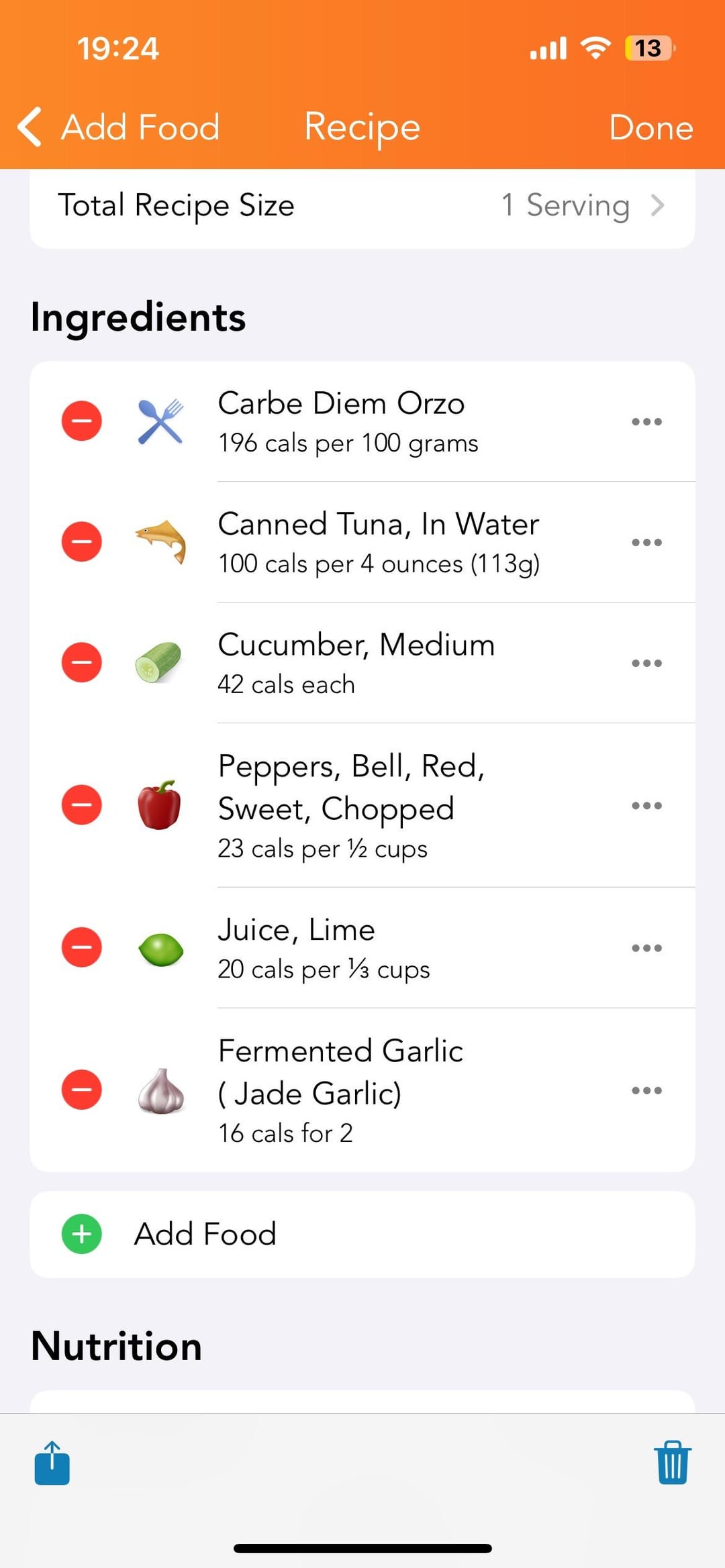Delete Juice, Lime from ingredients
This screenshot has height=1568, width=725.
click(x=82, y=947)
